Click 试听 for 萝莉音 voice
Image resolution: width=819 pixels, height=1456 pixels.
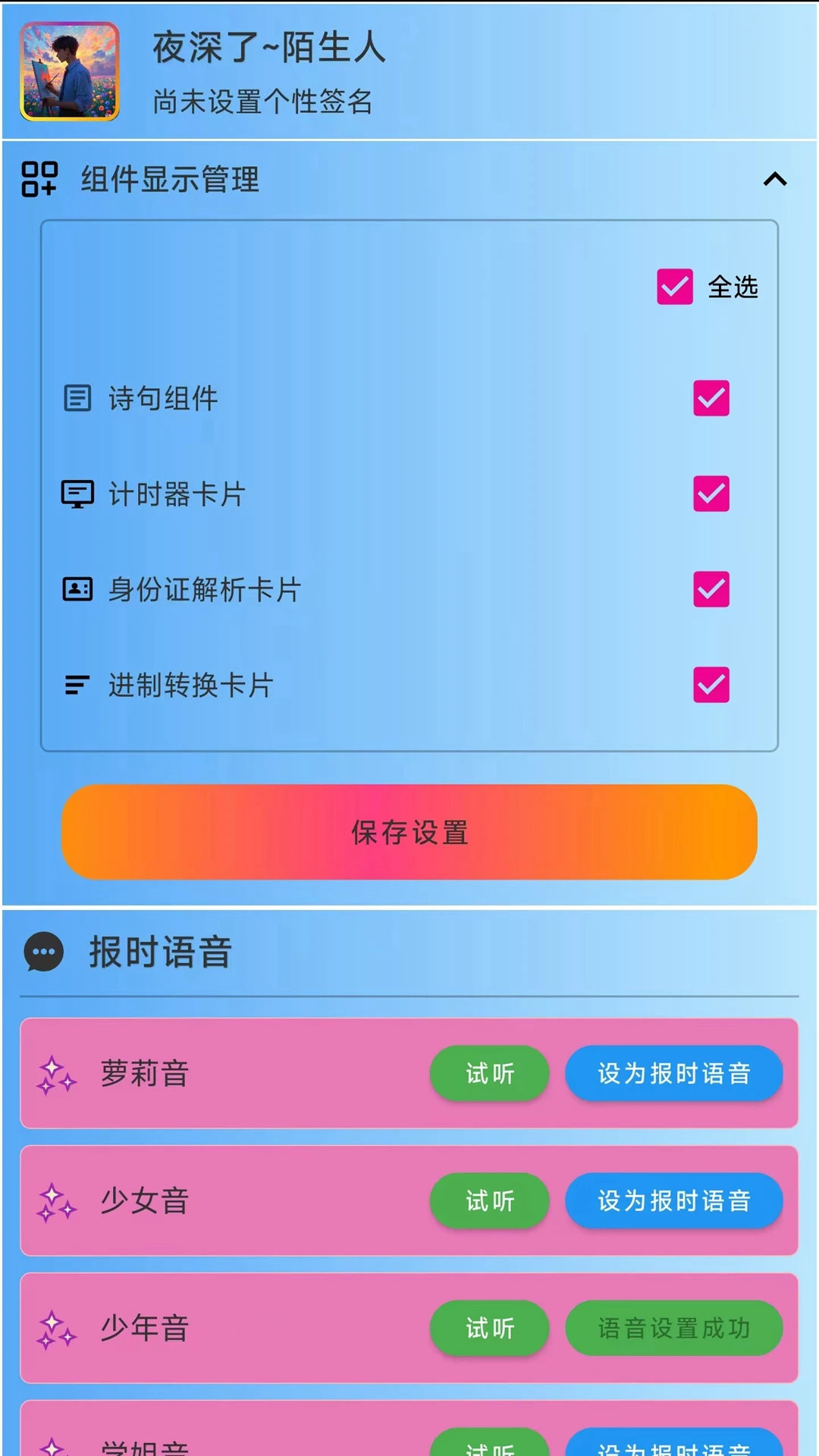point(489,1073)
